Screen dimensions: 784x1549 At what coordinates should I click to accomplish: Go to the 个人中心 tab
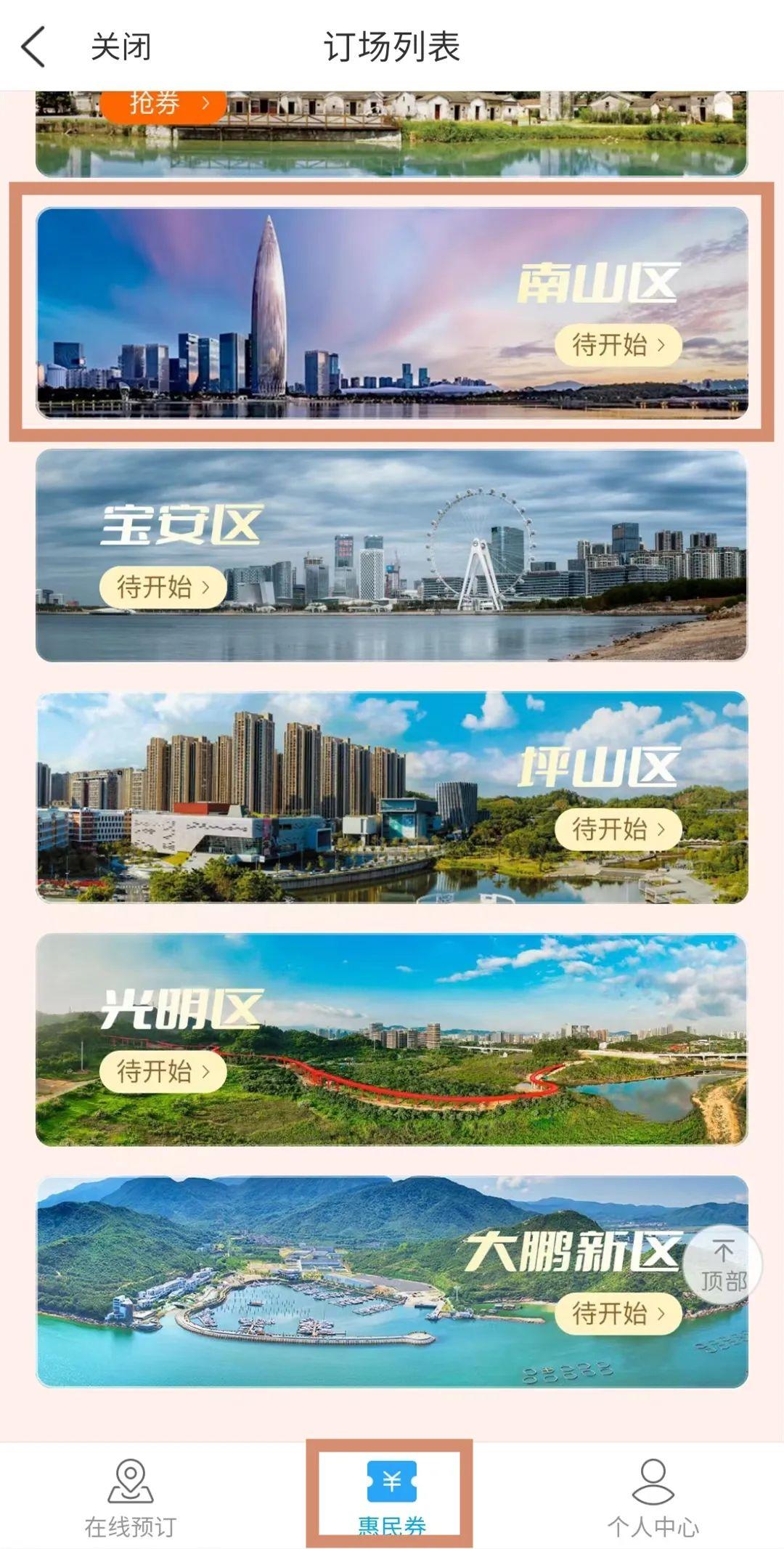pos(653,1497)
